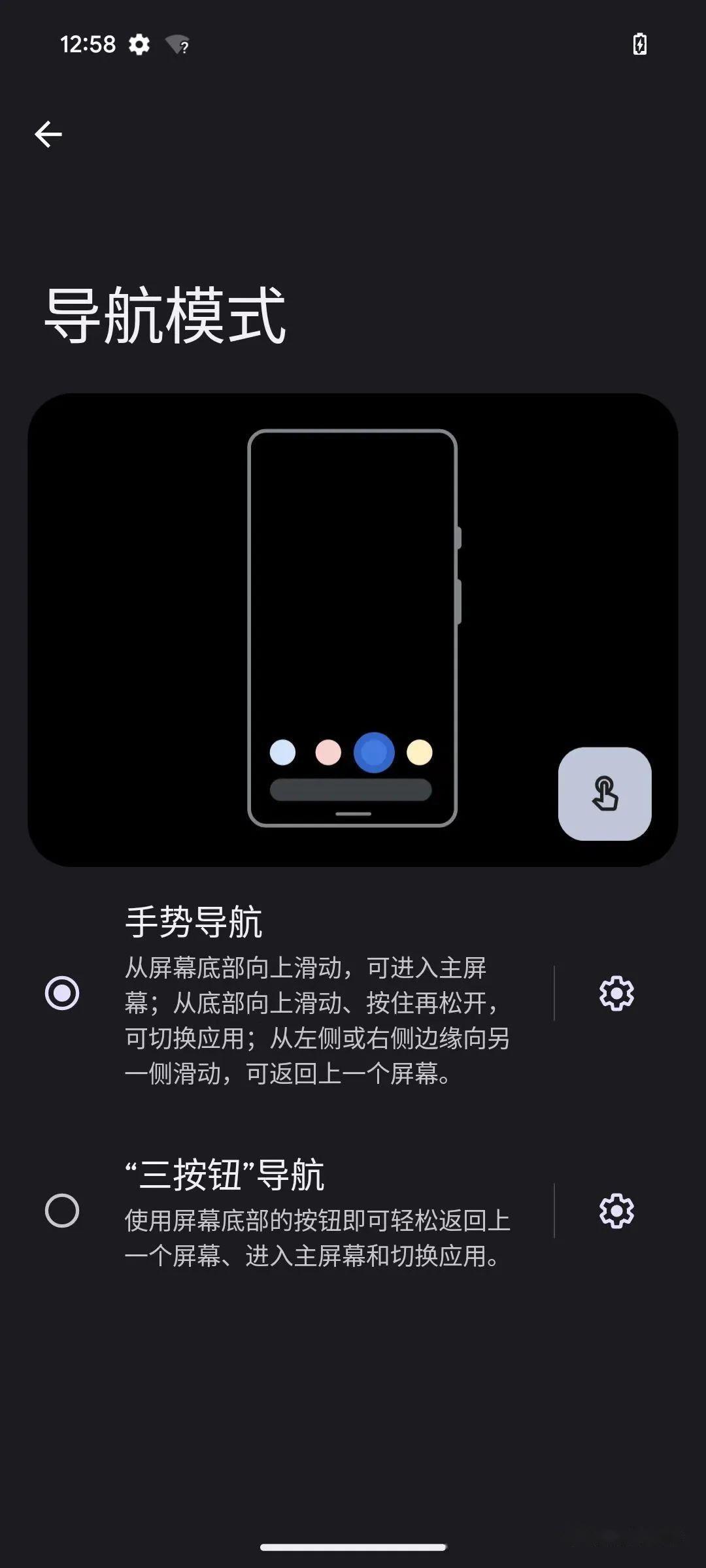
Task: Tap the blue dot in the preview dock
Action: pyautogui.click(x=375, y=752)
